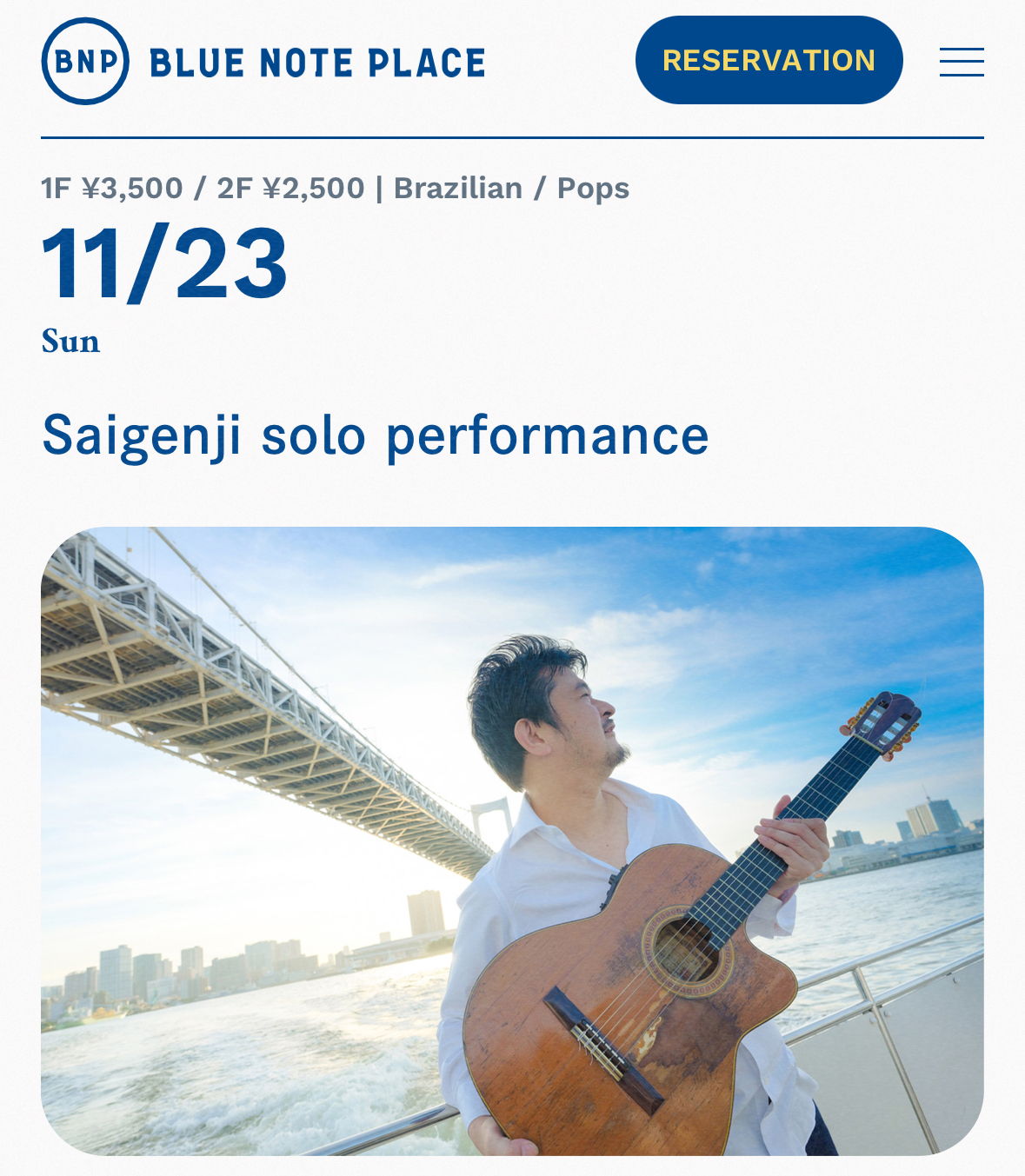Click the RESERVATION pill to book seats

[769, 61]
